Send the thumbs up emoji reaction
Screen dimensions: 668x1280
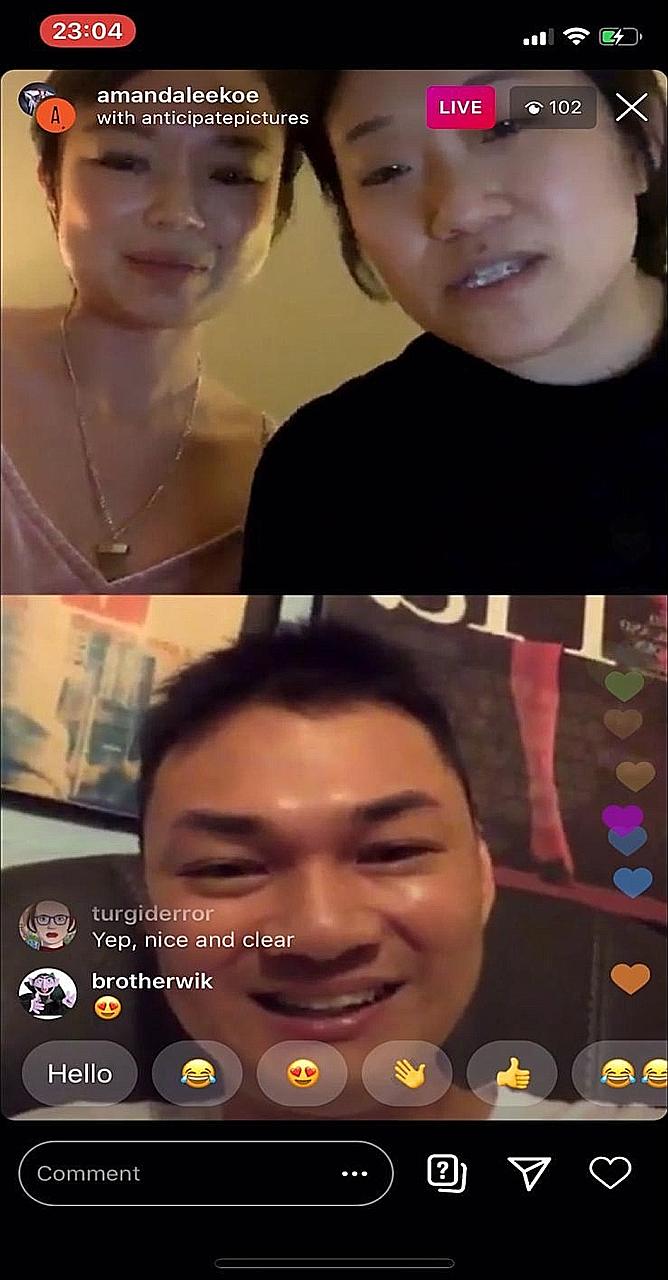coord(512,1073)
